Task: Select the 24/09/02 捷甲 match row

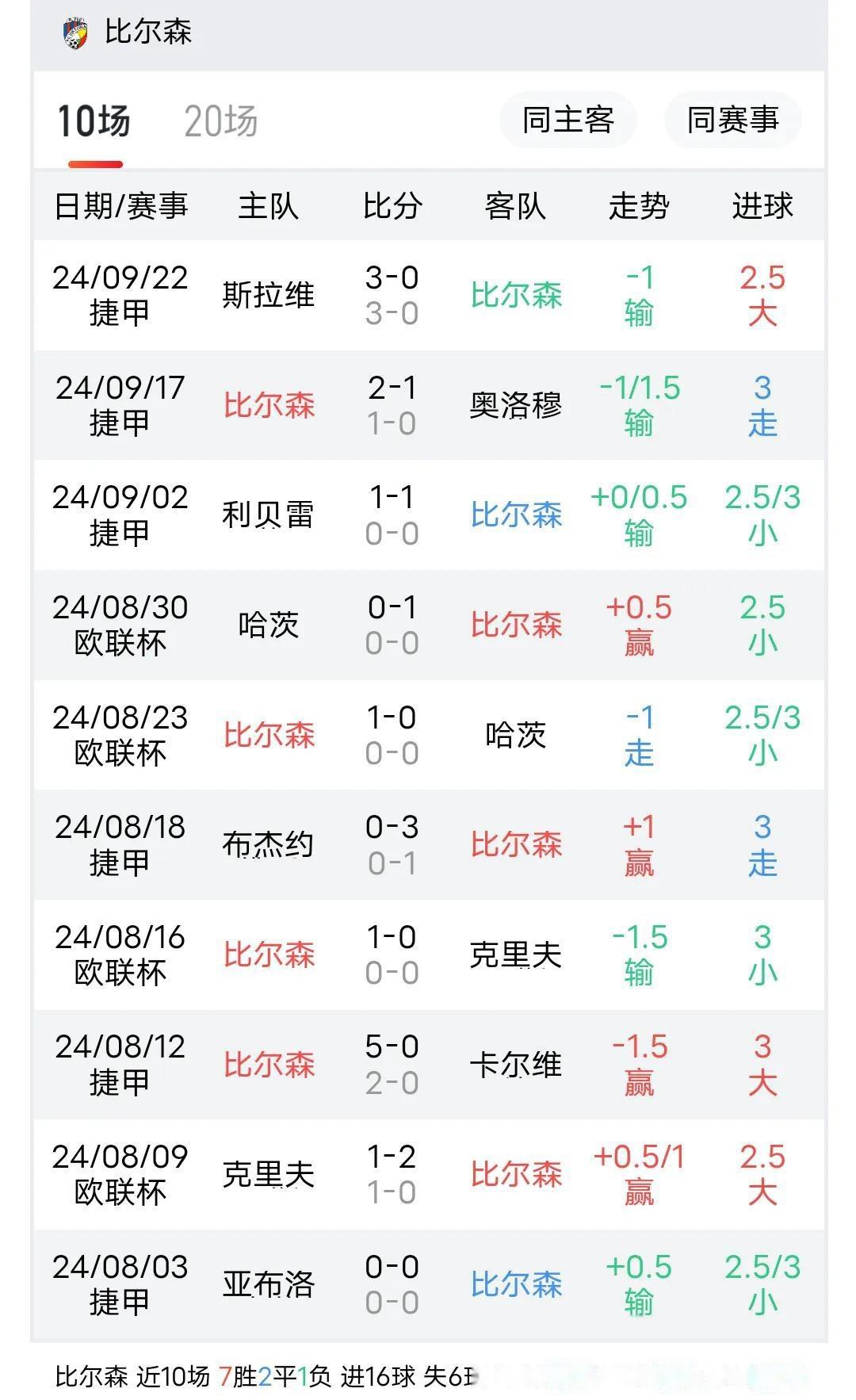Action: [428, 514]
